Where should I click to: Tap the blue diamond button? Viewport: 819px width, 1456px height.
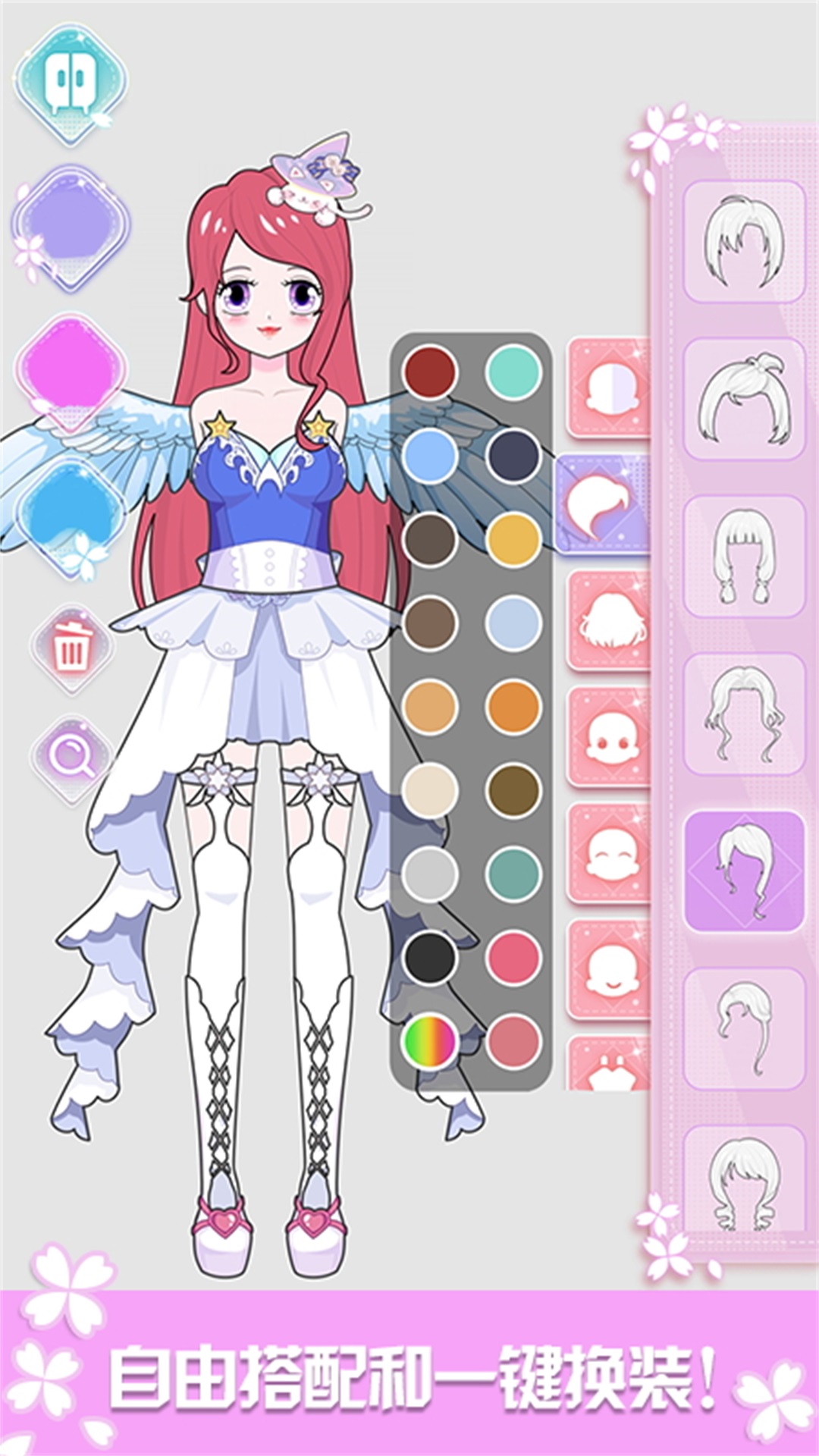click(x=71, y=517)
